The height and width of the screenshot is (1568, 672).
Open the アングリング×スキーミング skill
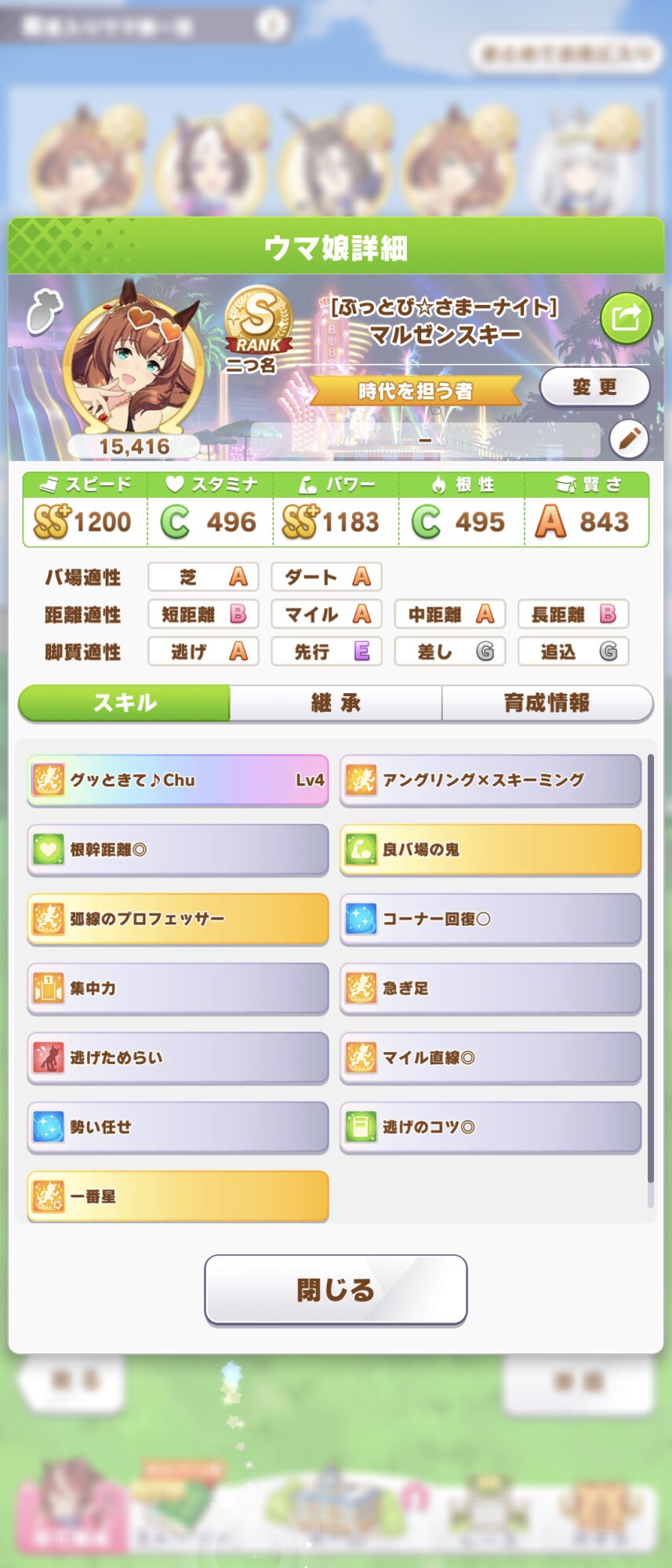coord(490,780)
